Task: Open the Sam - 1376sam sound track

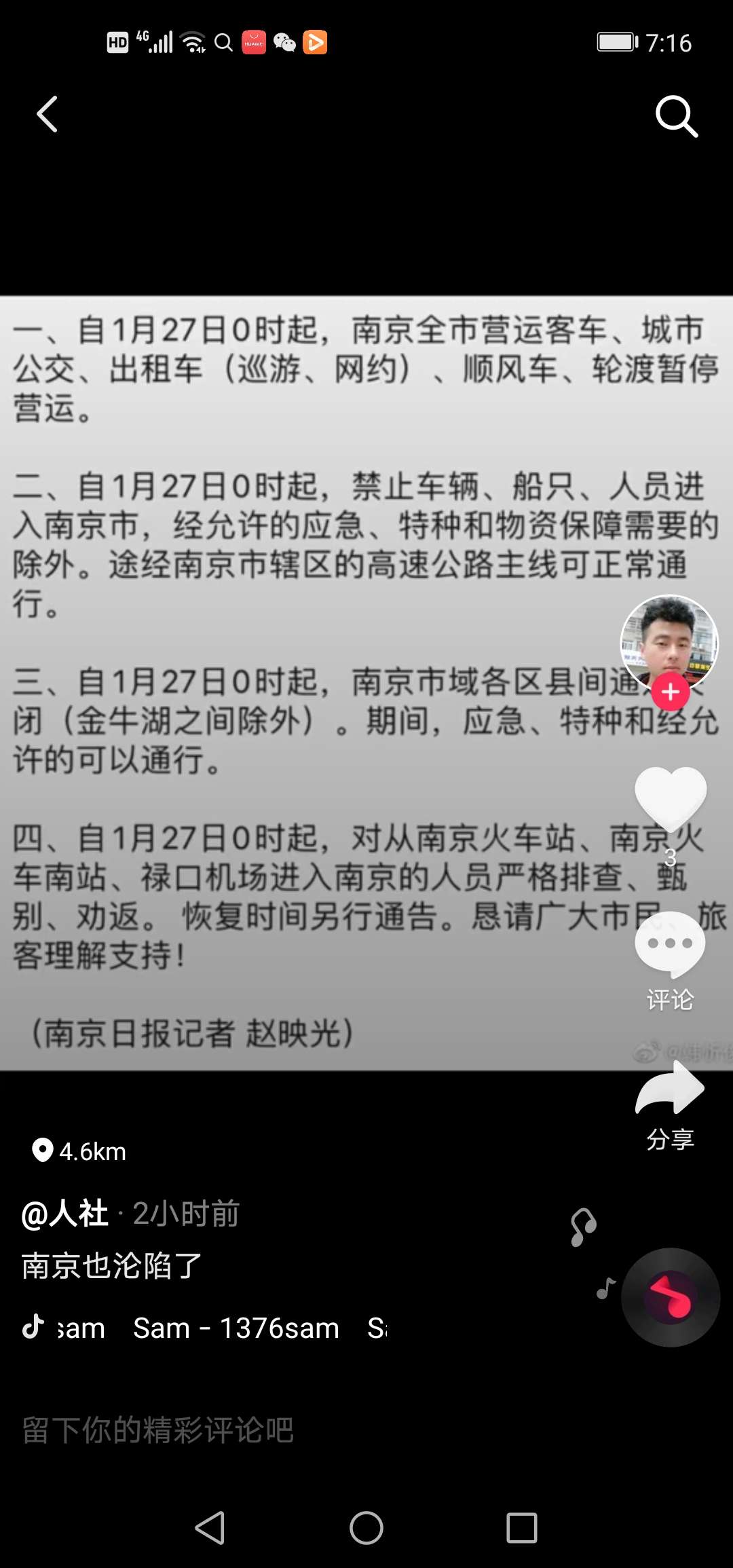Action: (236, 1328)
